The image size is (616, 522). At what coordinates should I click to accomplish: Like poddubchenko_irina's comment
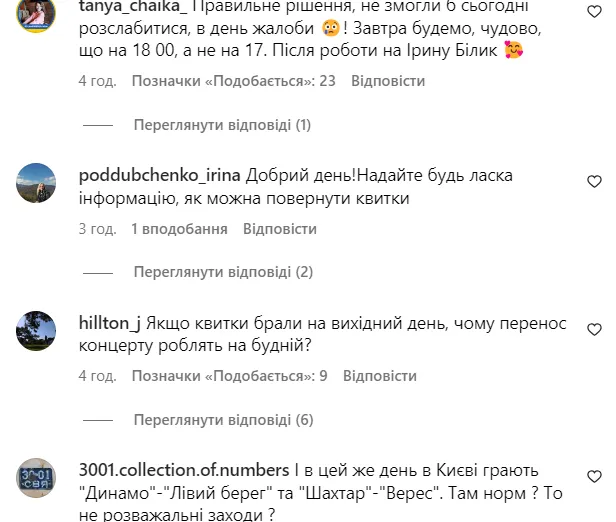pyautogui.click(x=593, y=181)
